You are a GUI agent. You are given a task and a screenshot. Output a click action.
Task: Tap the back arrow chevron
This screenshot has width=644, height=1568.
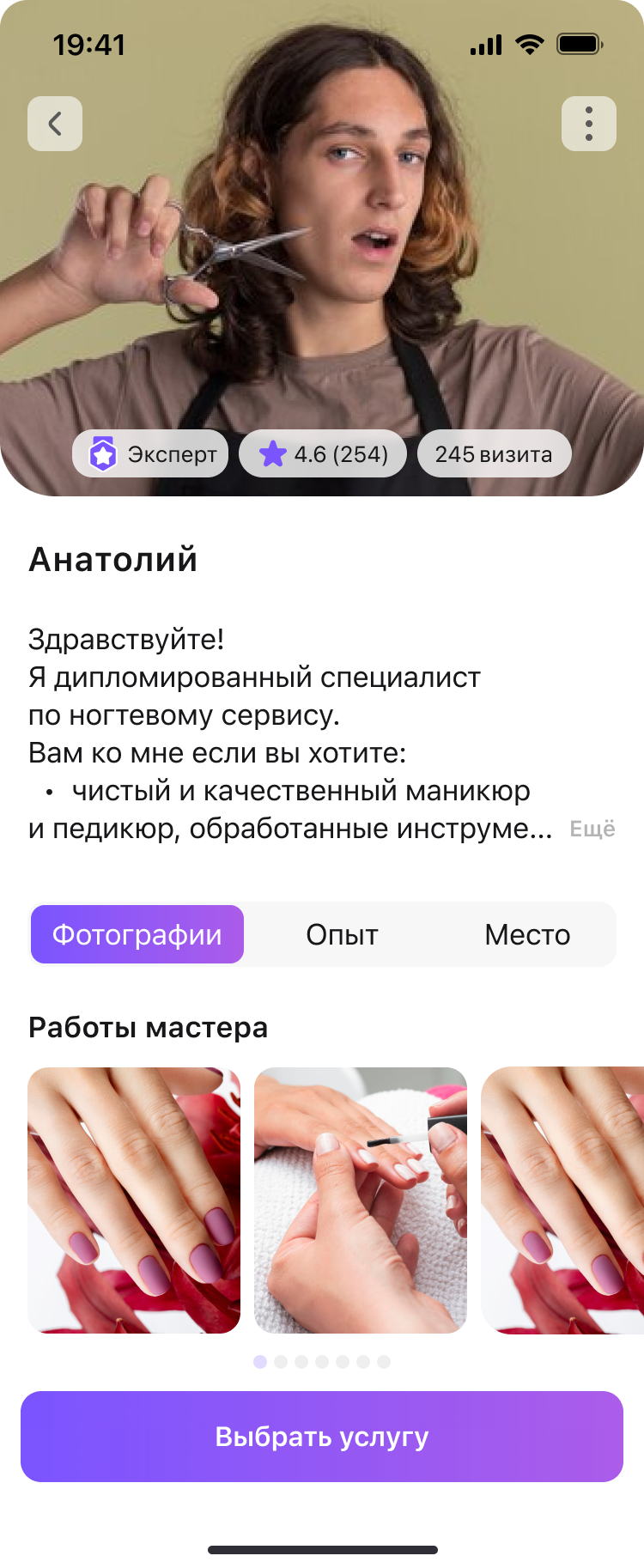54,124
